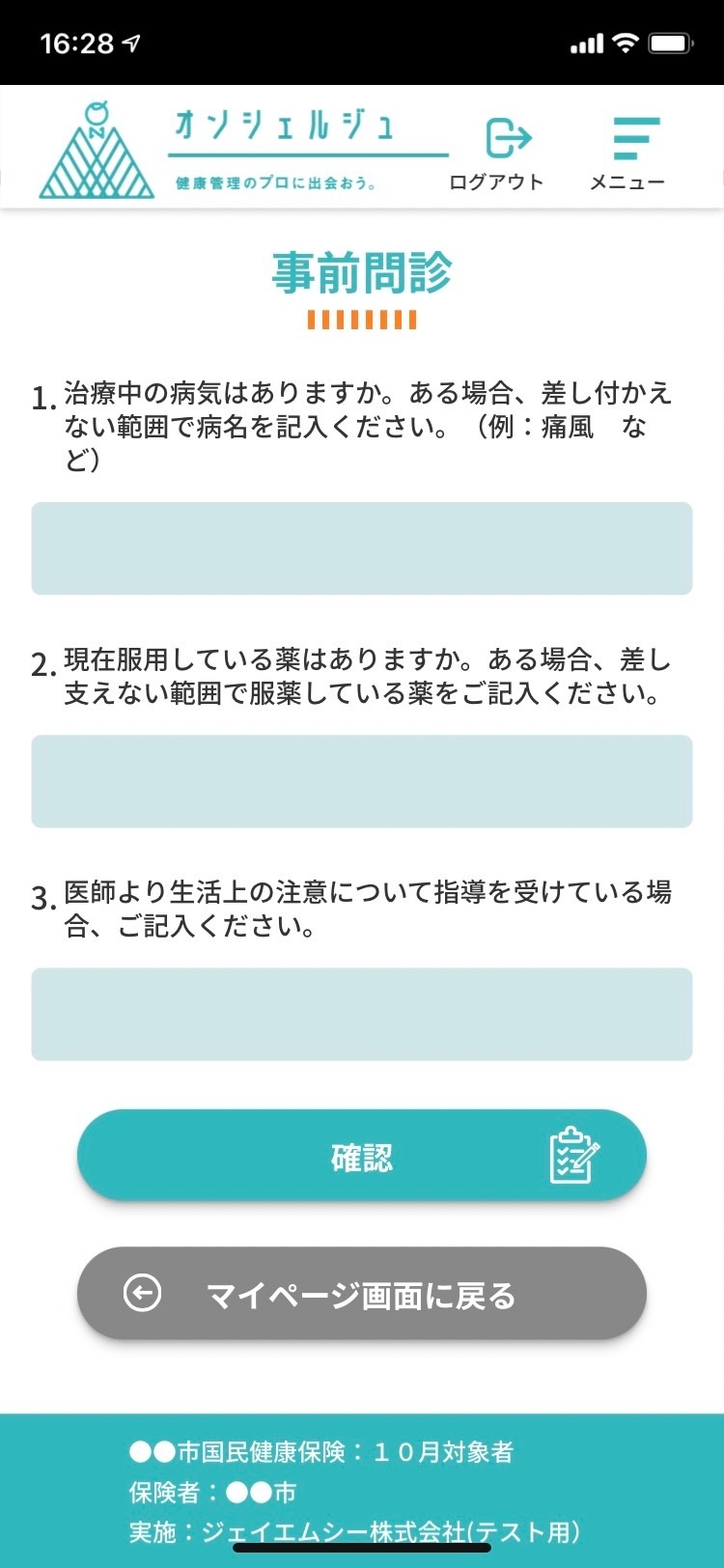Focus the answer field for question 1
724x1568 pixels.
click(361, 548)
